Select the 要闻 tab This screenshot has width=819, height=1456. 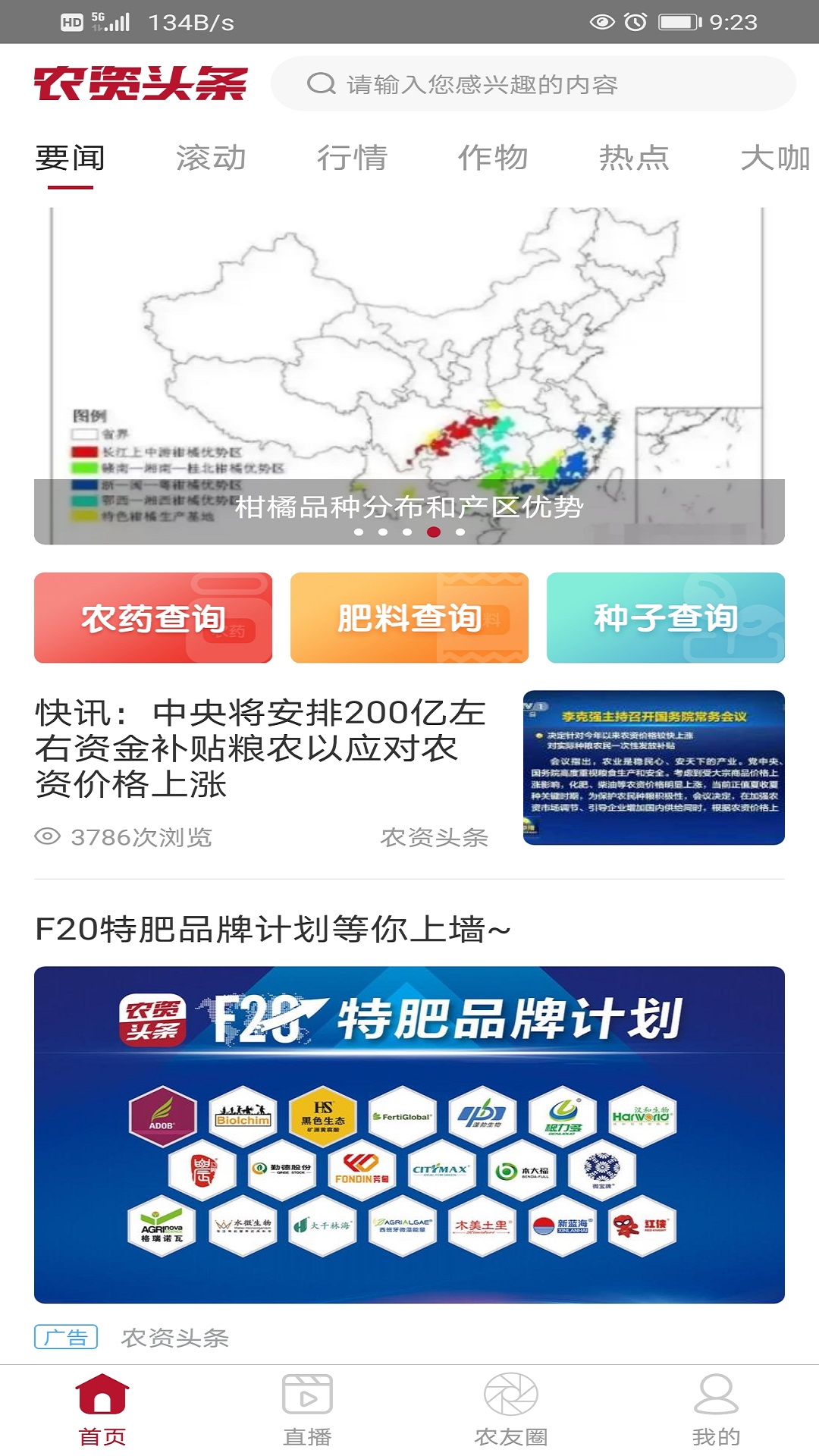click(x=70, y=158)
